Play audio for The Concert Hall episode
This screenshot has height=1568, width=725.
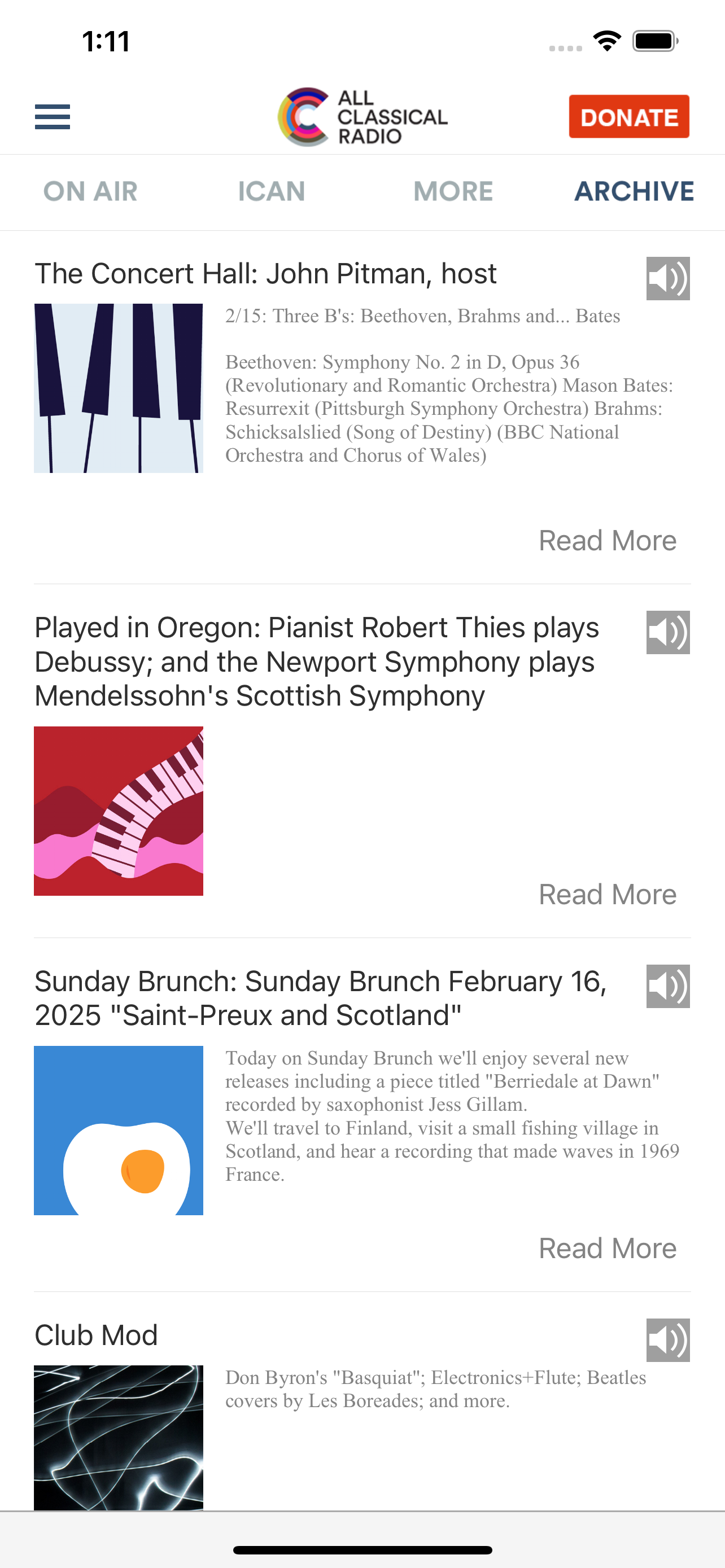click(668, 279)
